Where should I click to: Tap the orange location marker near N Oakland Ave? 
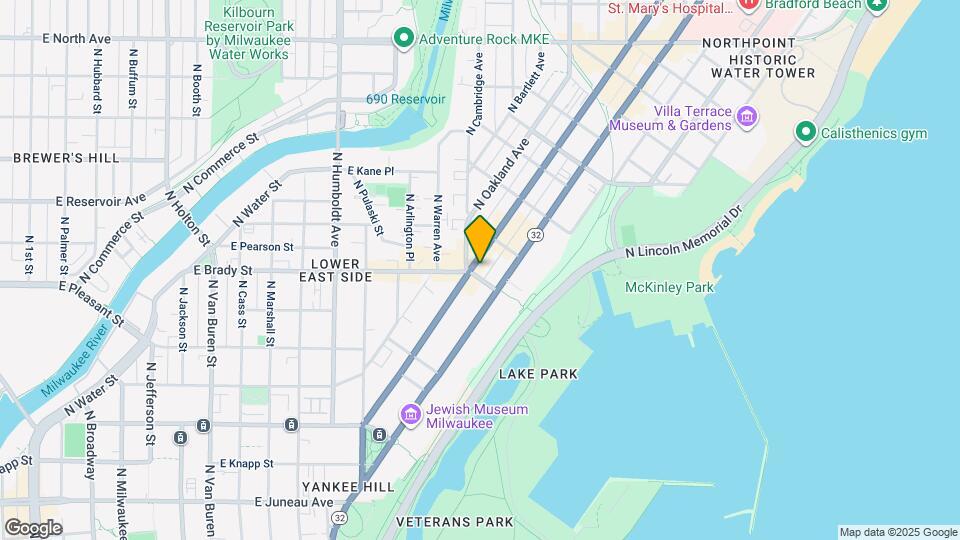480,239
